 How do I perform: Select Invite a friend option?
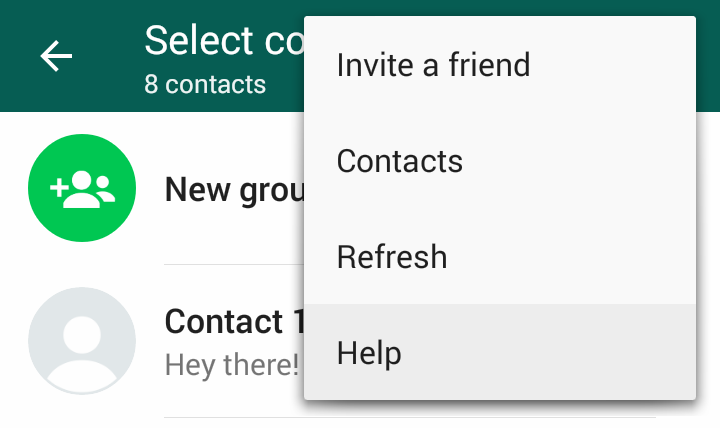pos(433,65)
